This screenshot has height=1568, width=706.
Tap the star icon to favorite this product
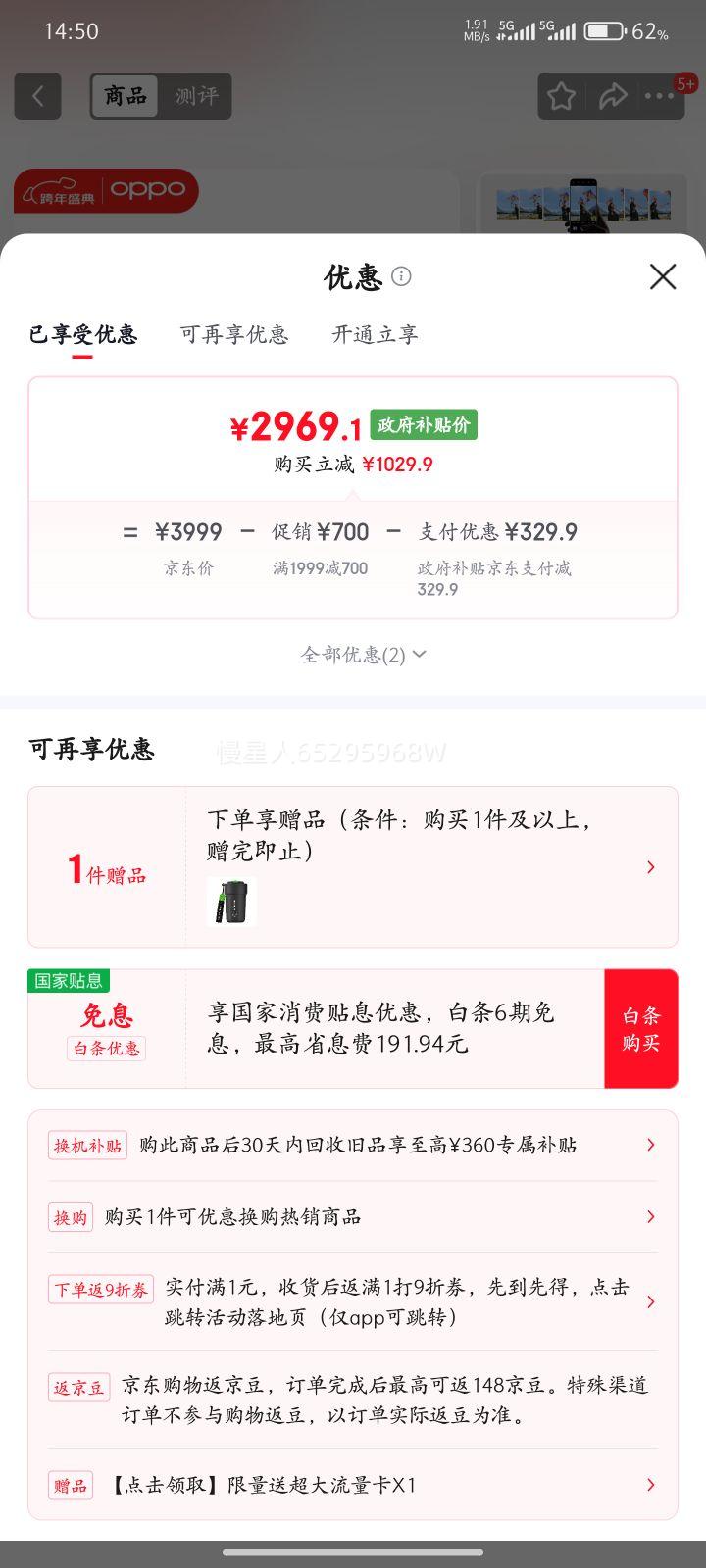tap(561, 95)
